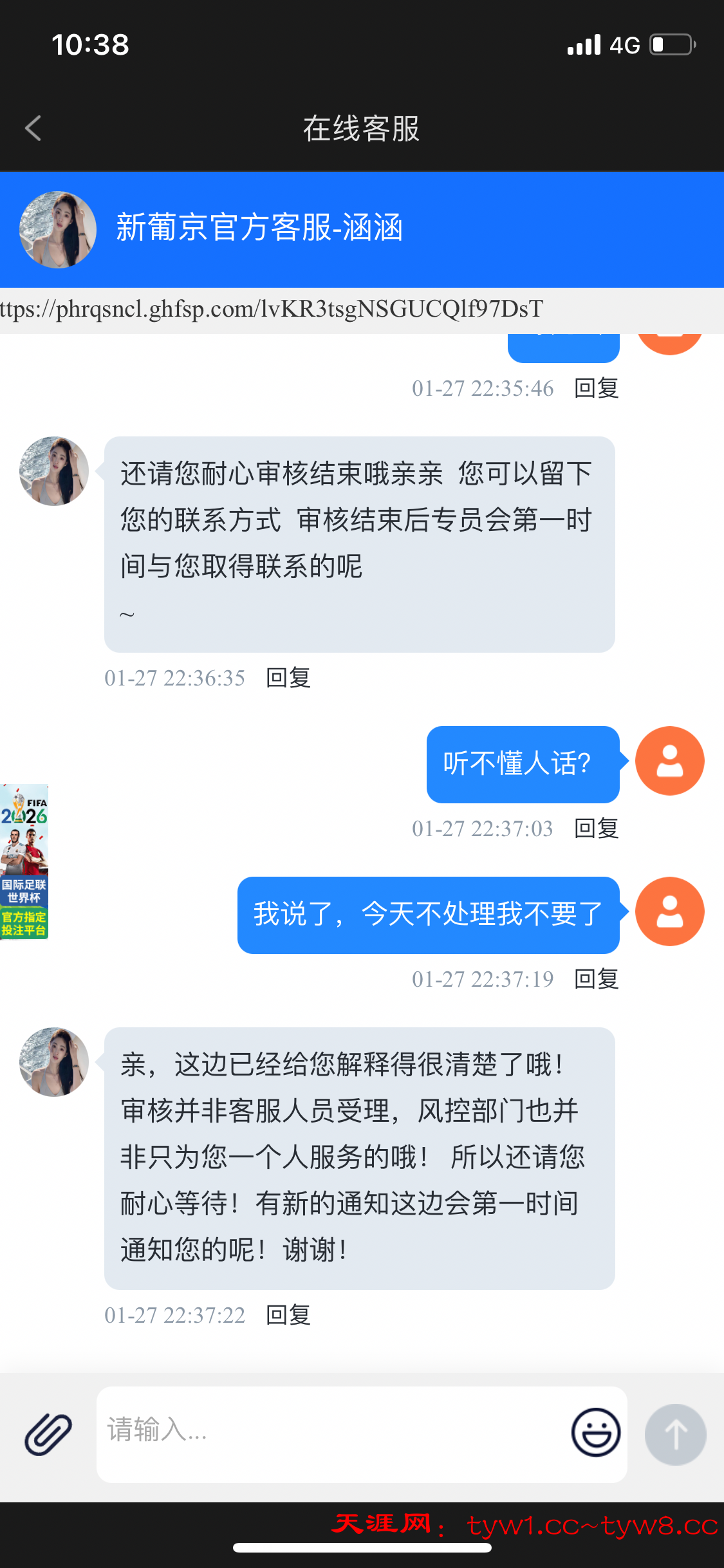Viewport: 724px width, 1568px height.
Task: Reply to the 听不懂人话 message
Action: coord(596,828)
